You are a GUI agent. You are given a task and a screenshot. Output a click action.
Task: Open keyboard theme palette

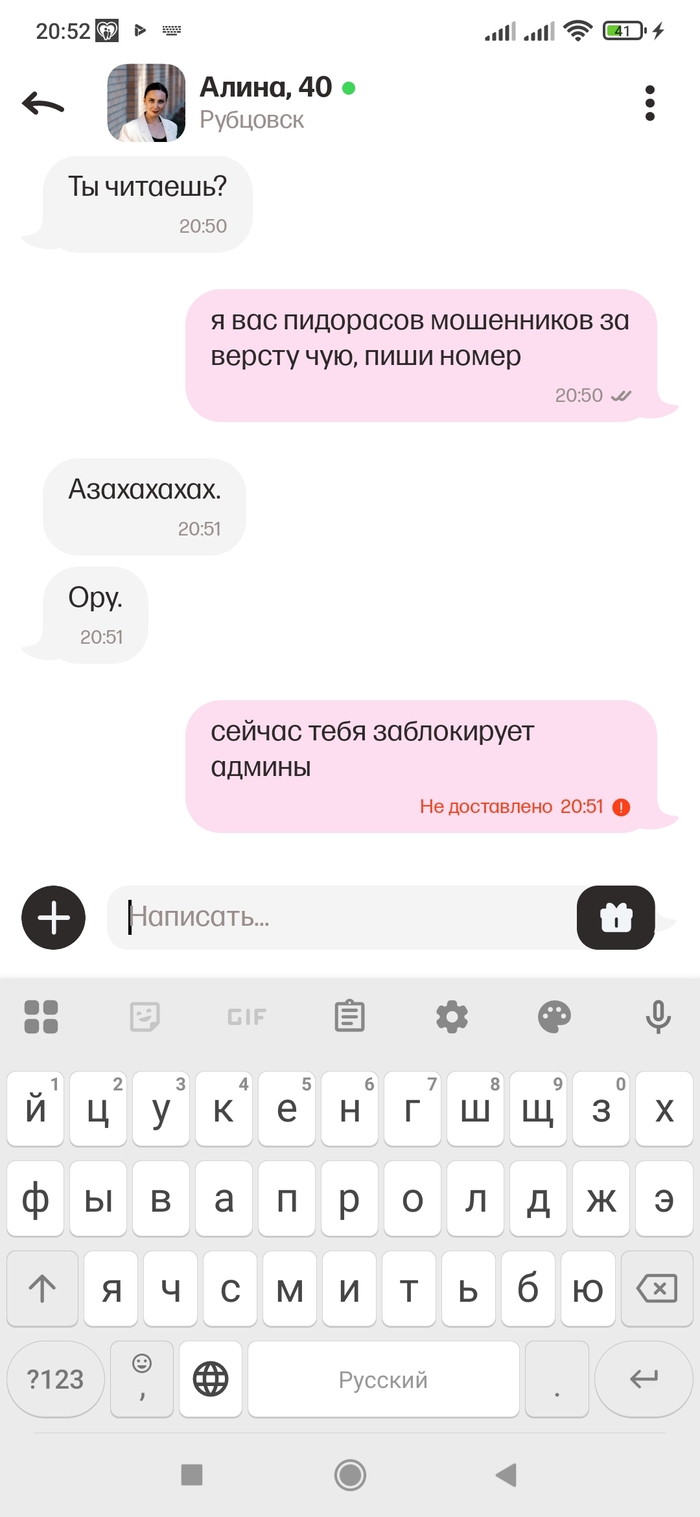click(554, 1017)
